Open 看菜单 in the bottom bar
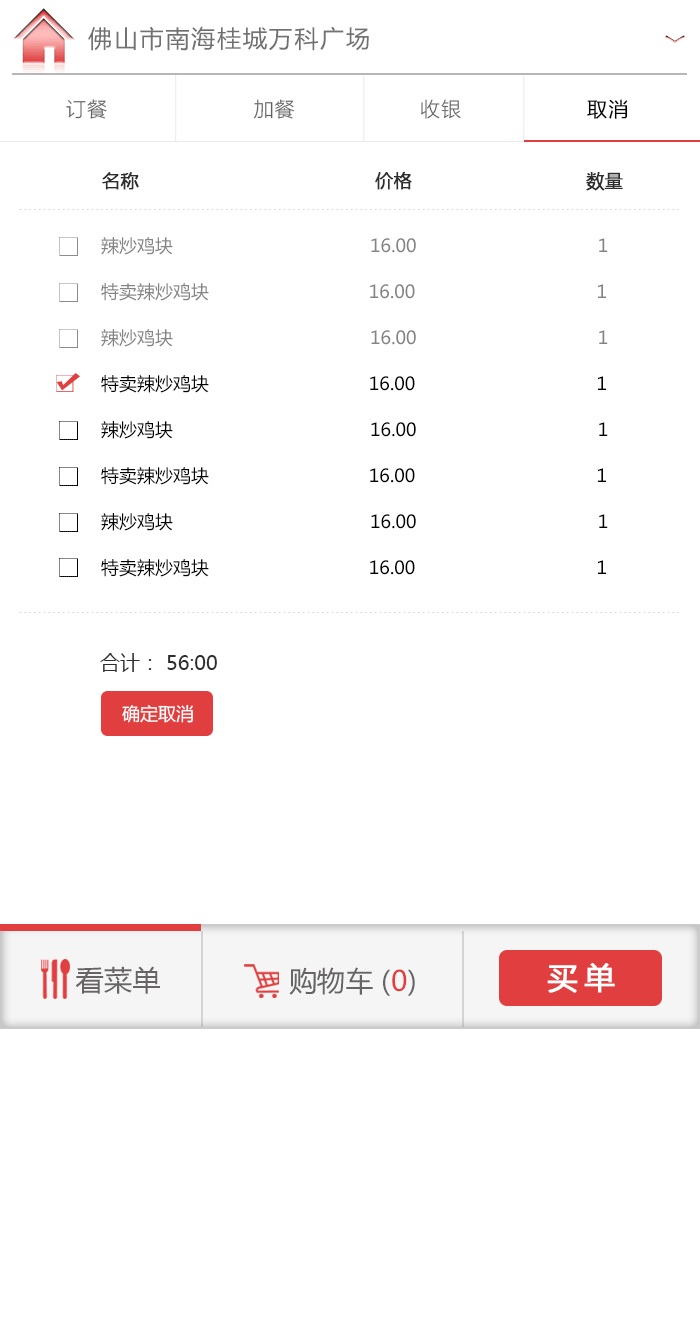Image resolution: width=700 pixels, height=1326 pixels. point(101,980)
